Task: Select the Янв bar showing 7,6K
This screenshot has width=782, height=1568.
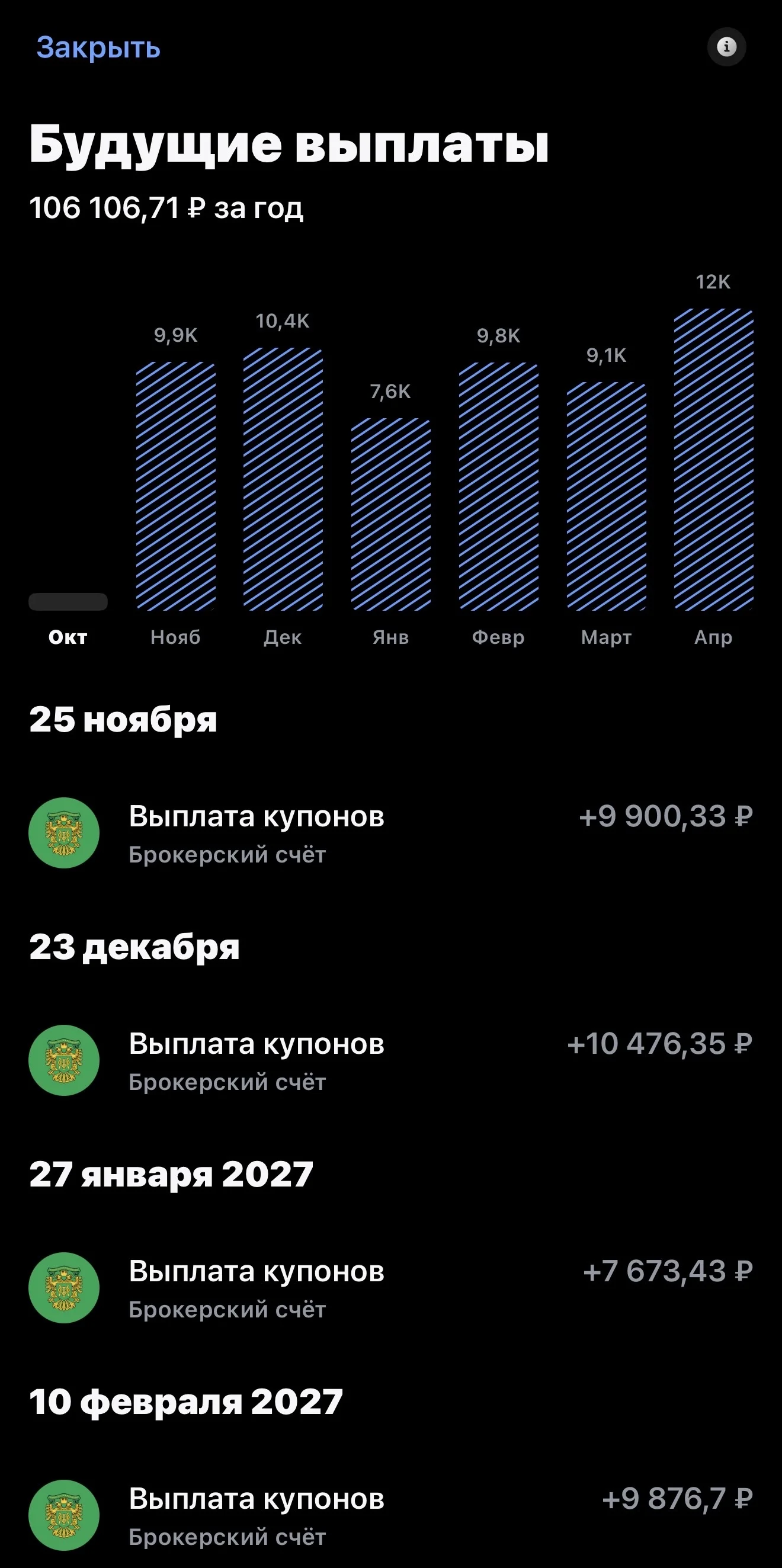Action: pos(390,514)
